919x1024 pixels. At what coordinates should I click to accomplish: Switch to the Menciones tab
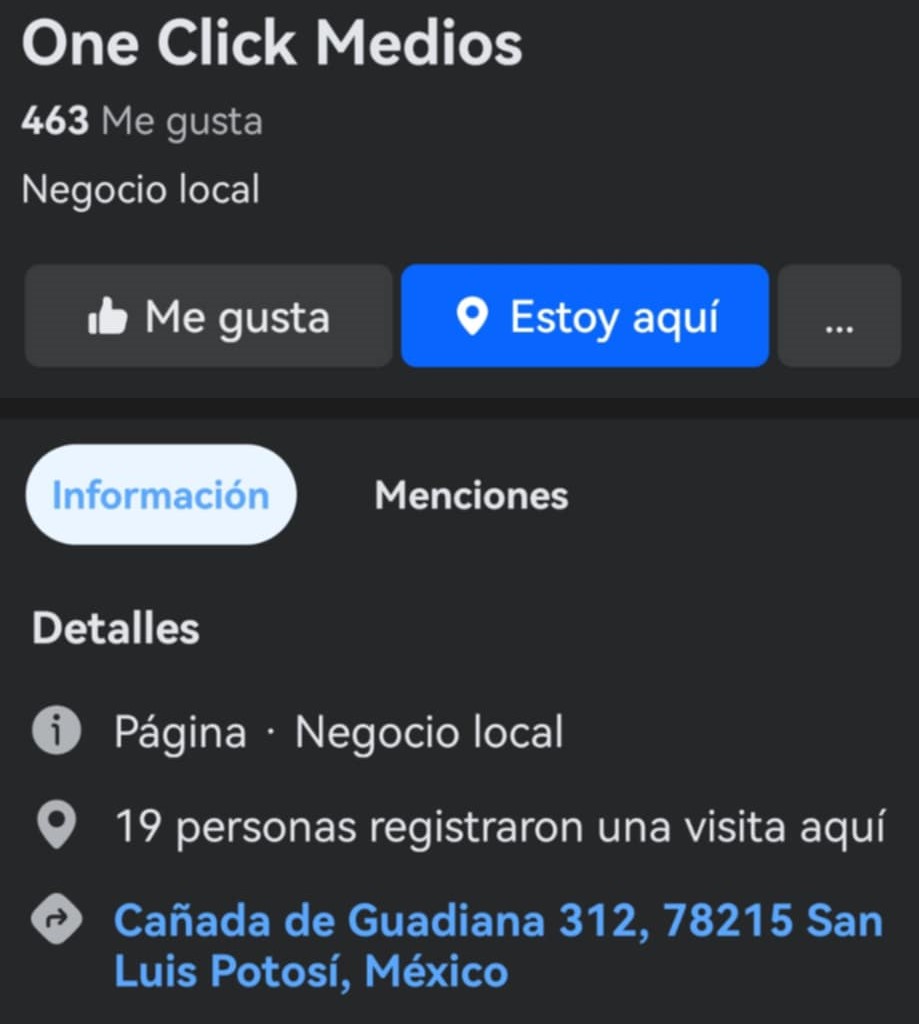coord(471,495)
